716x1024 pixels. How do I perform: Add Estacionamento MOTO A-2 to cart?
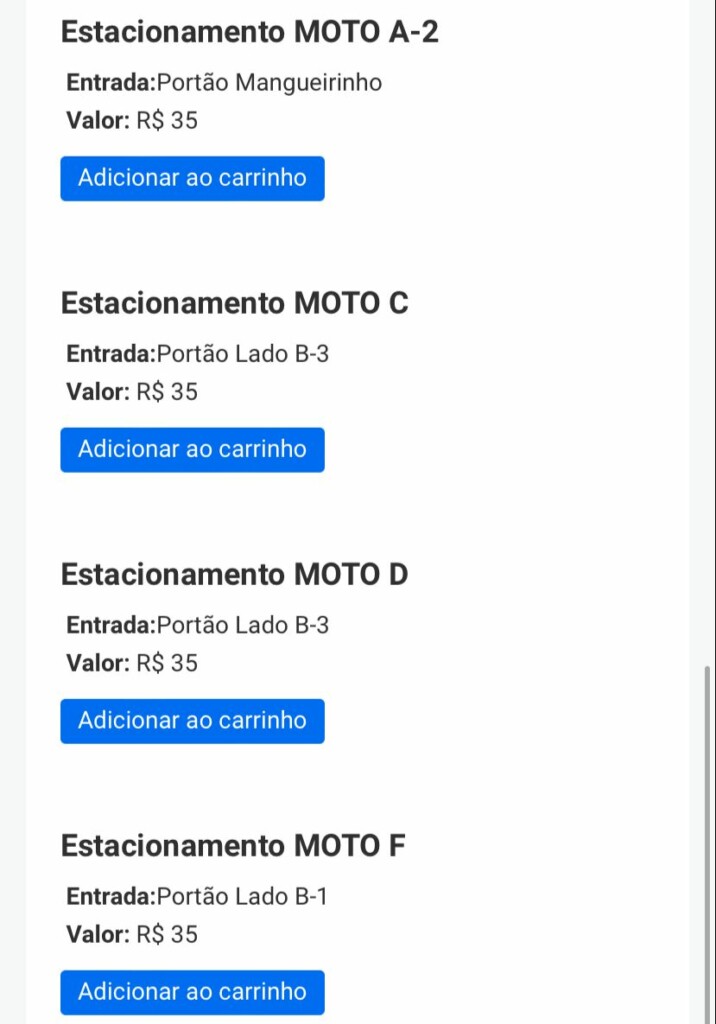(192, 179)
